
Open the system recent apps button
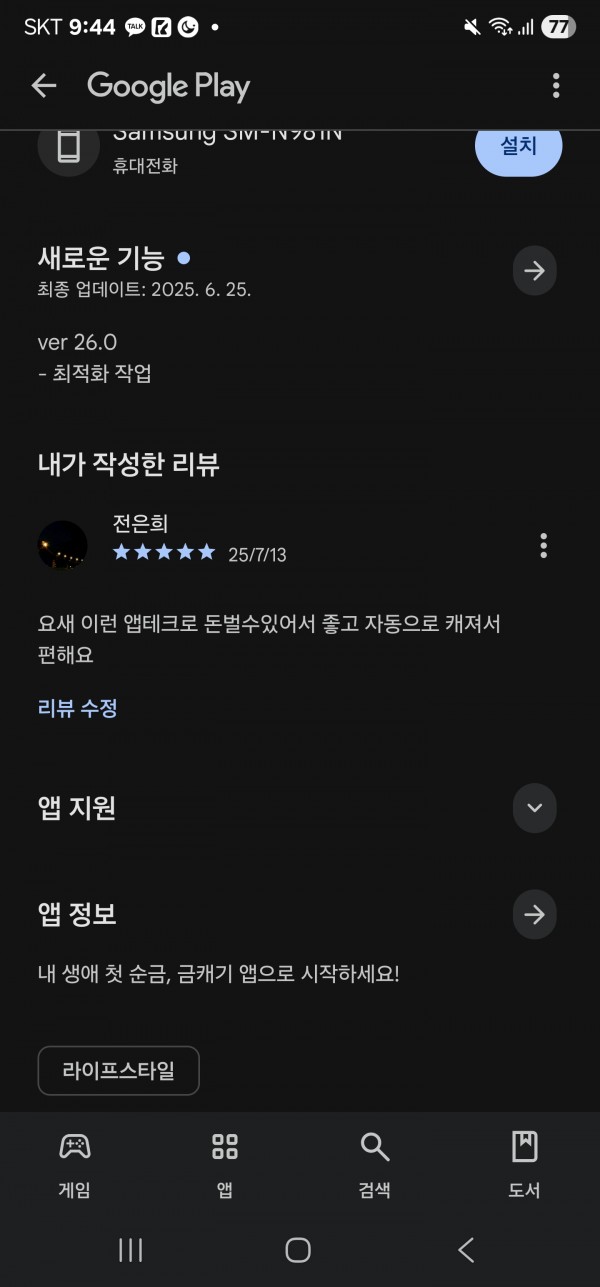pyautogui.click(x=131, y=1249)
